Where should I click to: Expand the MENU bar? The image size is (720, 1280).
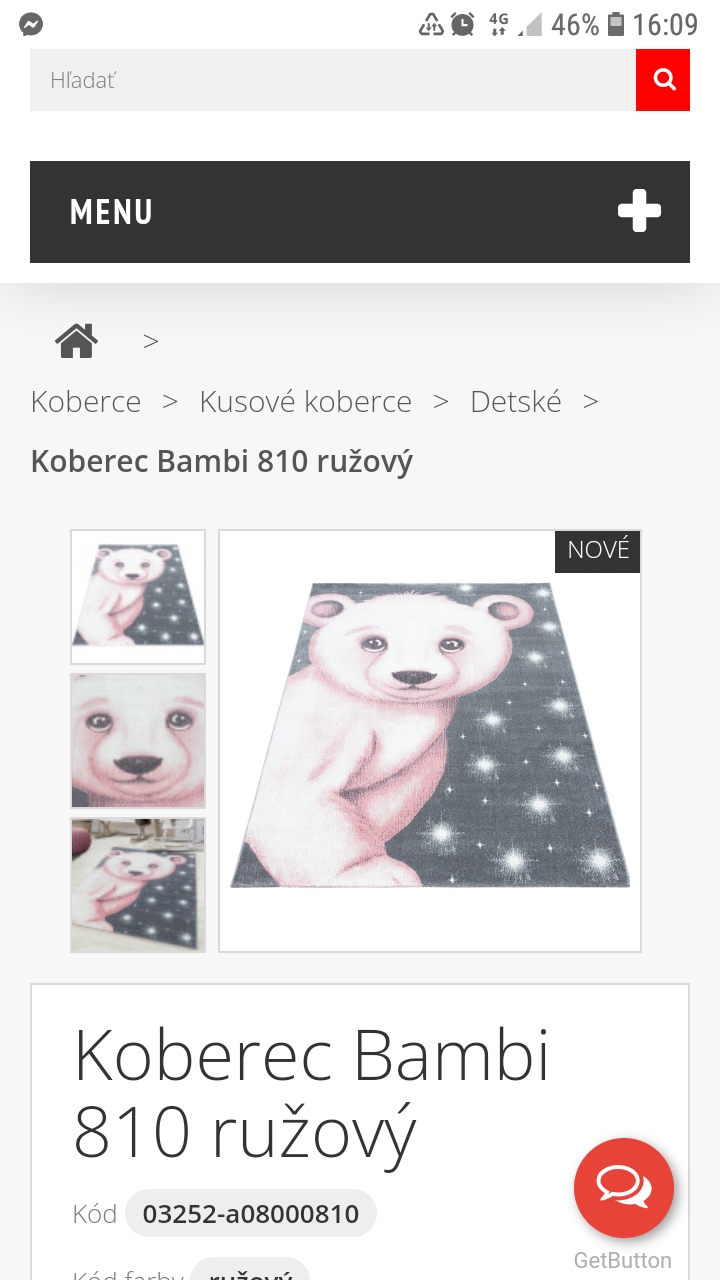click(x=360, y=212)
